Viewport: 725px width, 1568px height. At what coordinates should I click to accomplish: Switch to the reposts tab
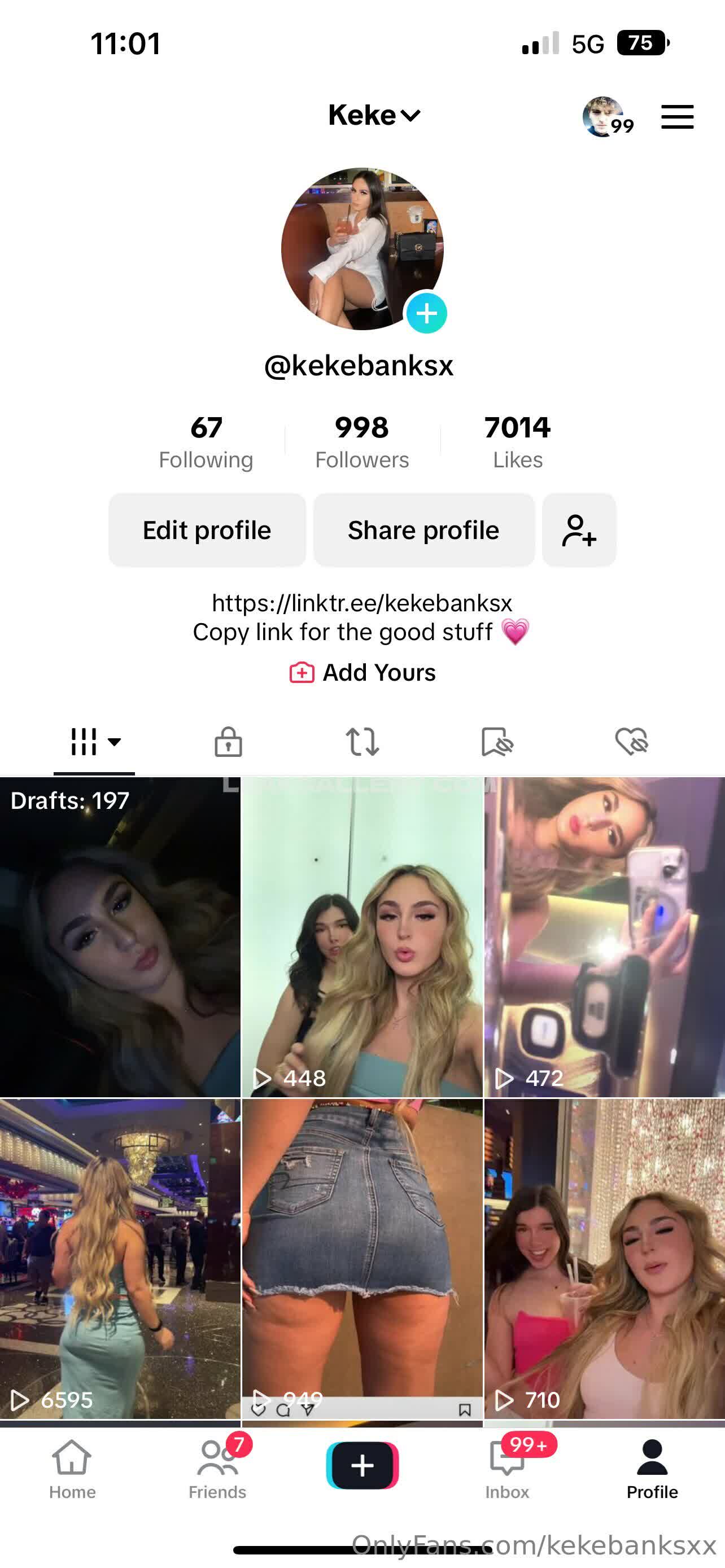click(x=362, y=742)
